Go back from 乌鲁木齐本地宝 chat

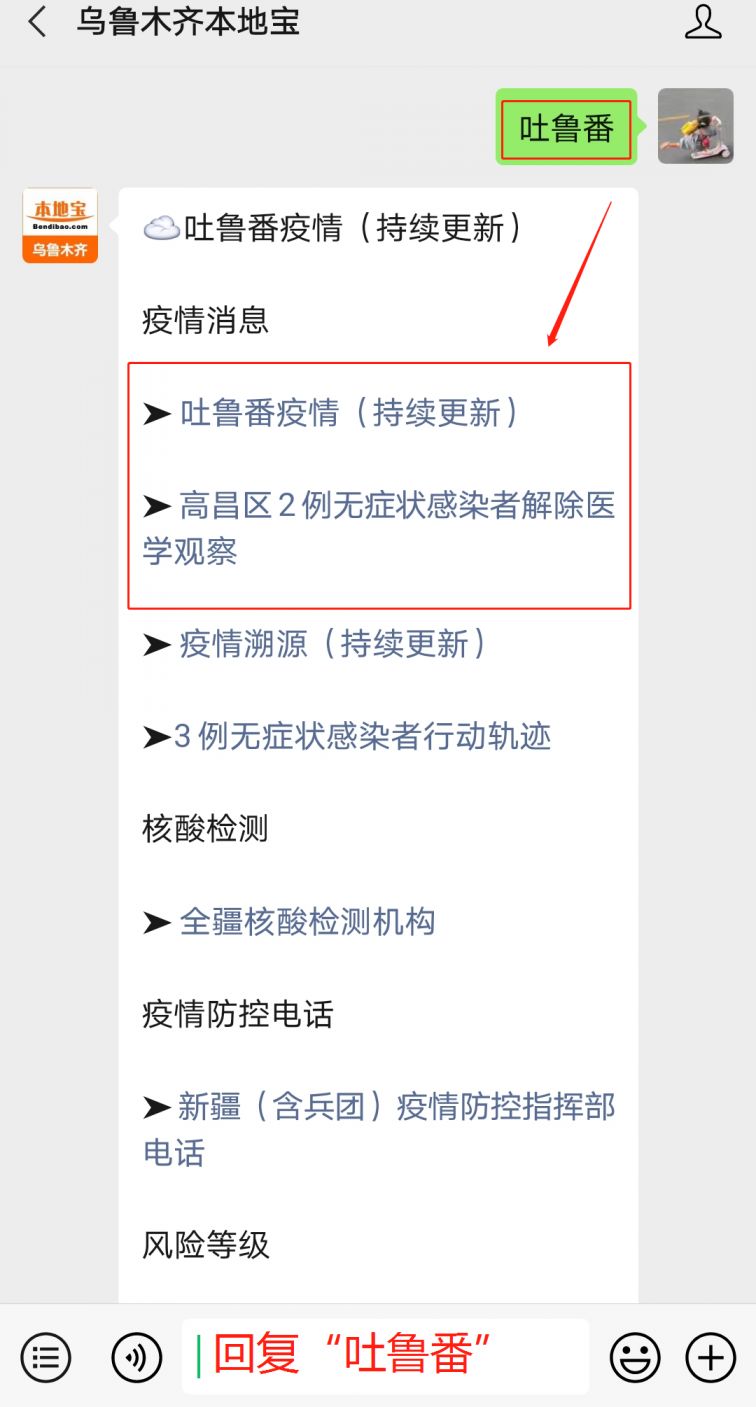tap(38, 23)
